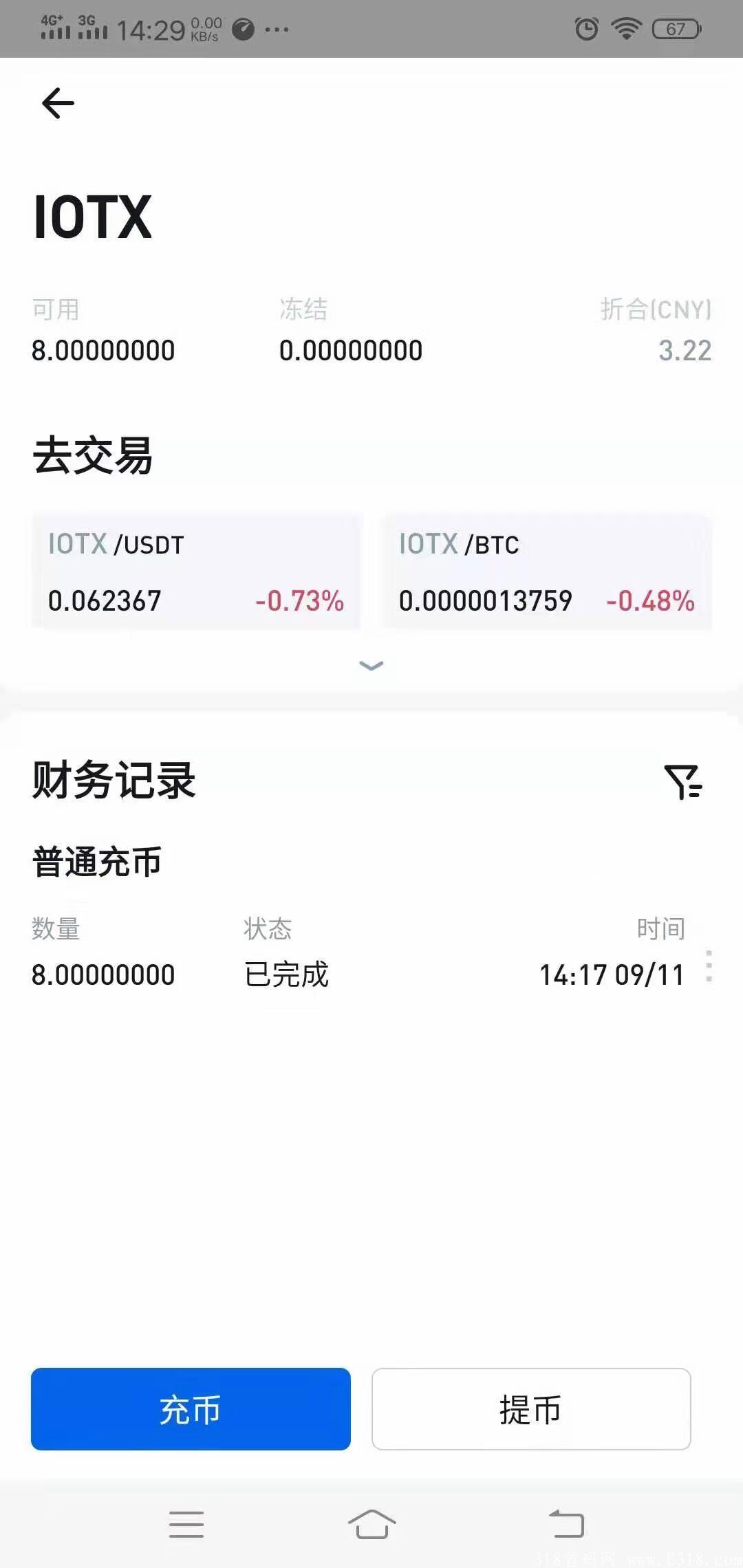Tap the Wi-Fi icon in the status bar
The height and width of the screenshot is (1568, 743).
[626, 28]
